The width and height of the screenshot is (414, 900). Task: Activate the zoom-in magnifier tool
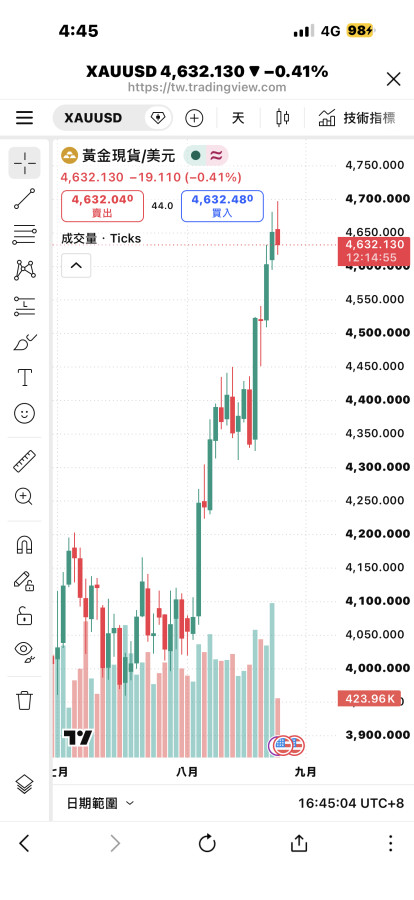tap(24, 496)
